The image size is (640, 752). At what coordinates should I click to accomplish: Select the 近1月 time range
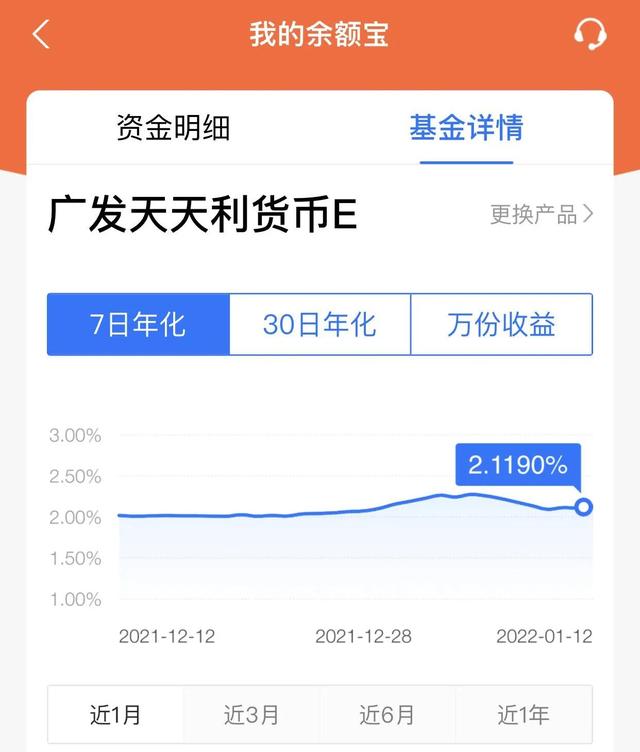coord(116,715)
